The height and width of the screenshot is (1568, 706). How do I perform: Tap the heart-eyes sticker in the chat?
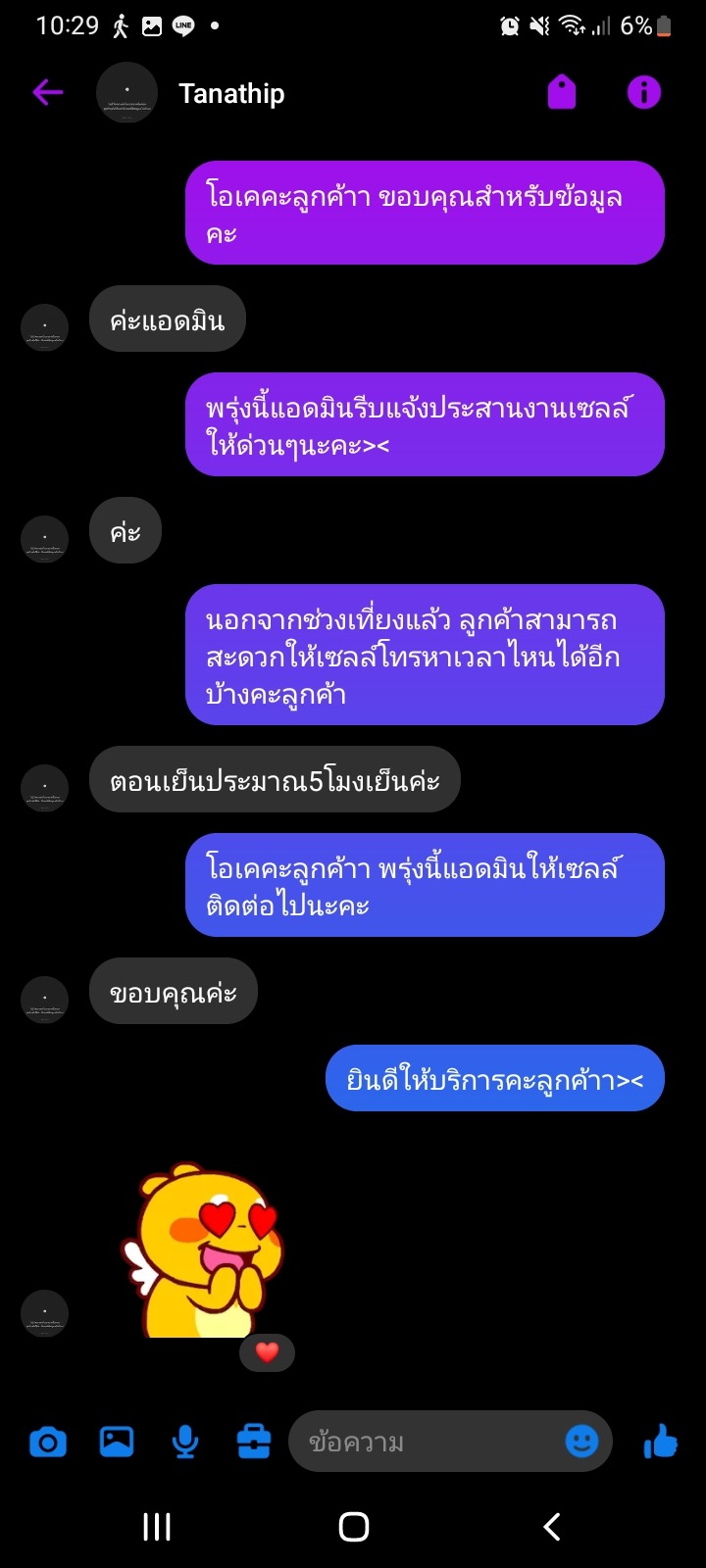[x=203, y=1250]
